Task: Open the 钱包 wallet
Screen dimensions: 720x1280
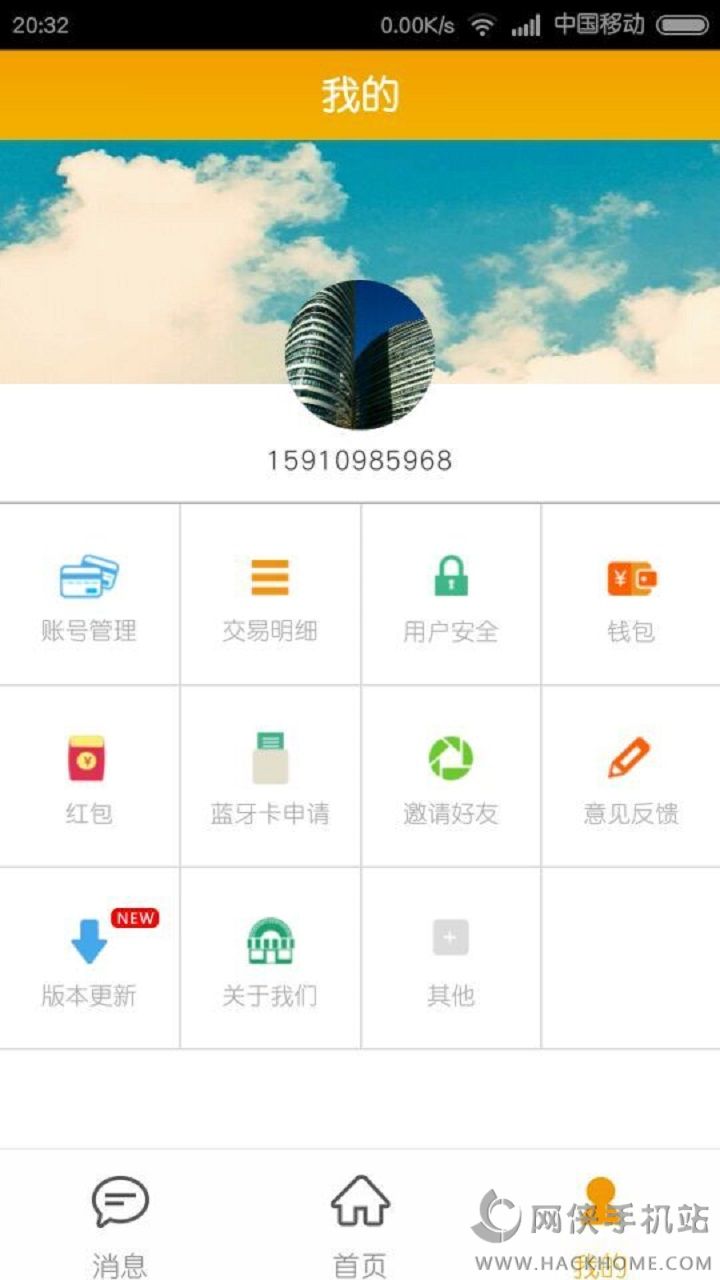Action: [631, 595]
